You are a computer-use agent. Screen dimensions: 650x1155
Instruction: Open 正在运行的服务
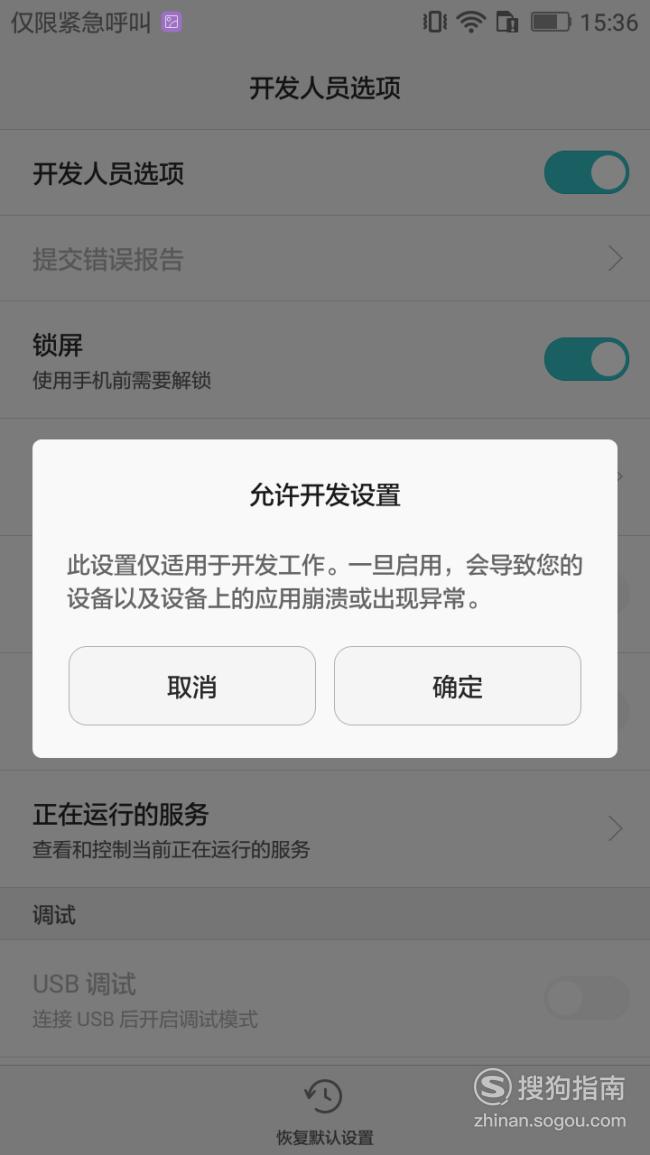tap(325, 829)
